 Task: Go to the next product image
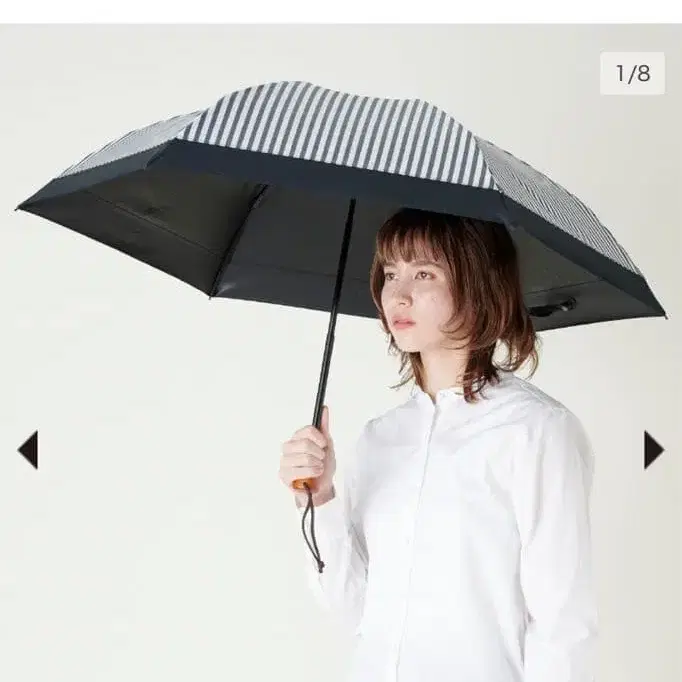[x=653, y=449]
